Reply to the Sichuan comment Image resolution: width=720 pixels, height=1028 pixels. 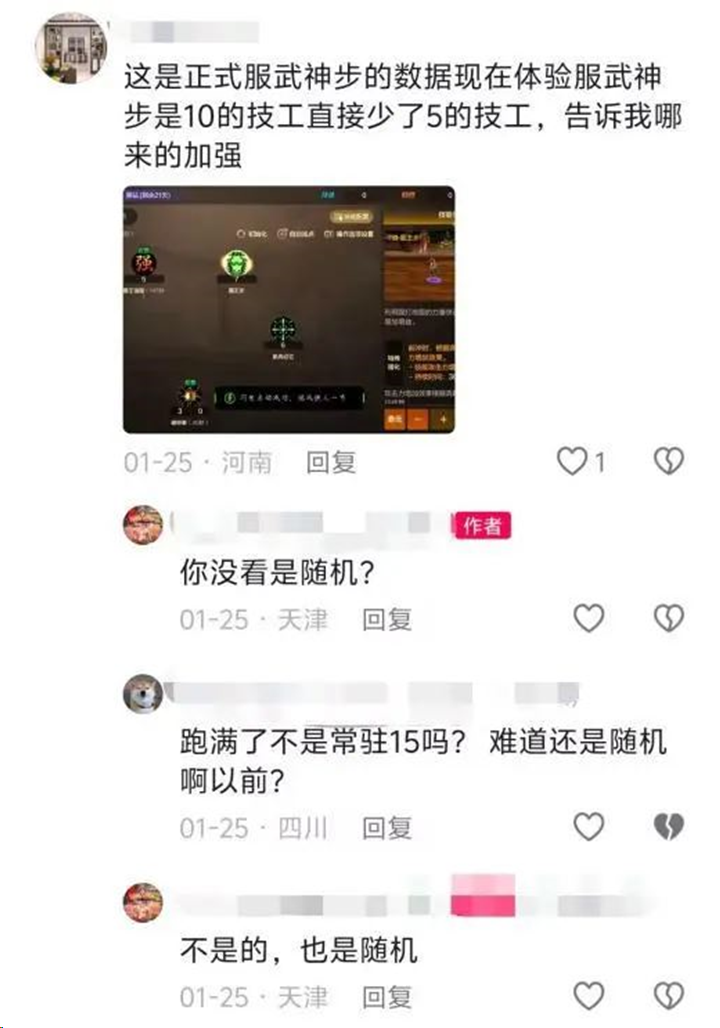coord(387,827)
